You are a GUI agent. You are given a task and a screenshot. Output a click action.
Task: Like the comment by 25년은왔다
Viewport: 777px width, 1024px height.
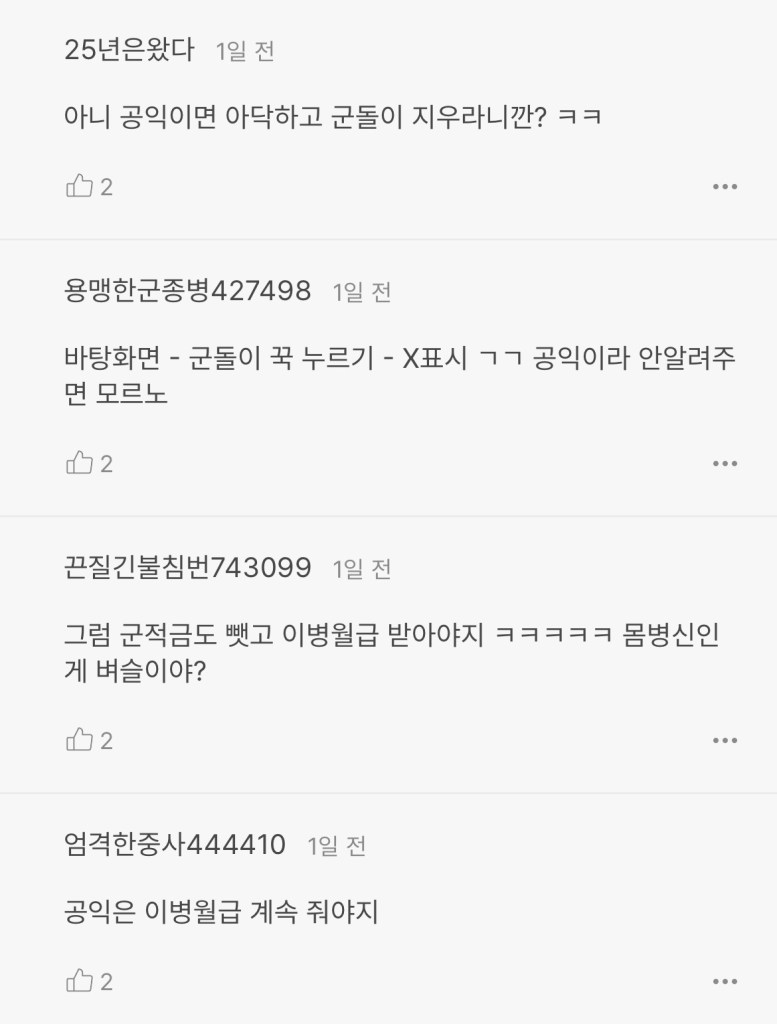[x=79, y=186]
